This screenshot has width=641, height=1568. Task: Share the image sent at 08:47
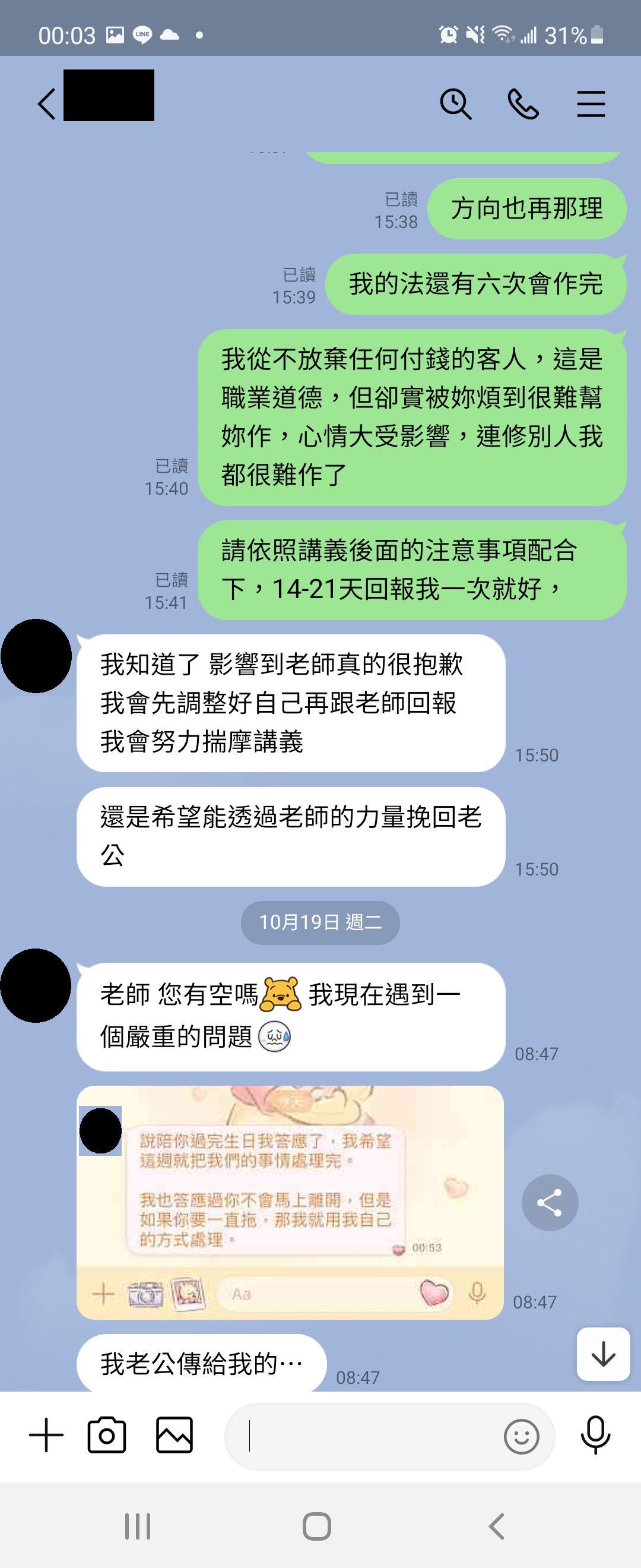549,1203
